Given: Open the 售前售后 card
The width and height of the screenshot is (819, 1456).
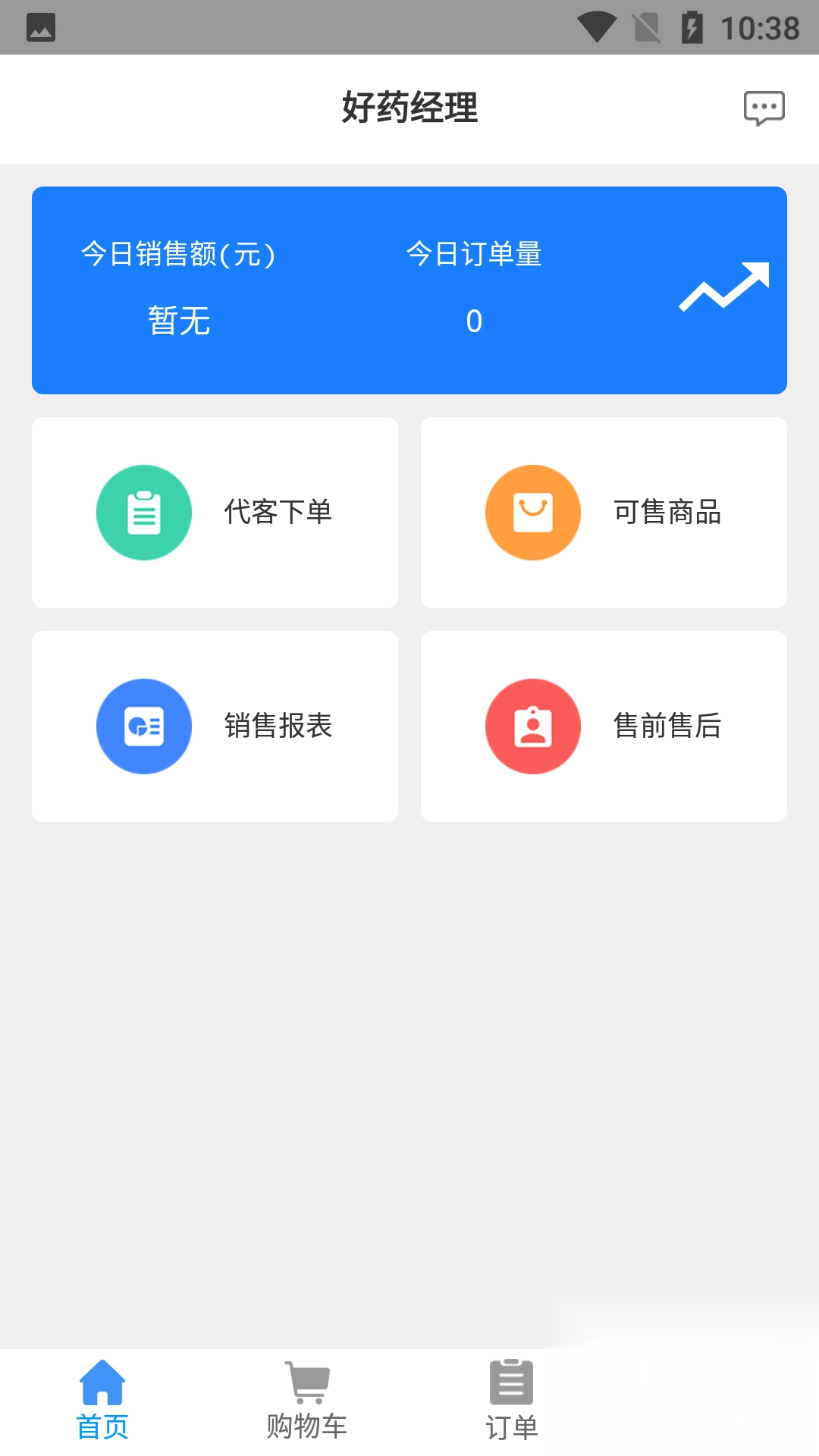Looking at the screenshot, I should 604,726.
